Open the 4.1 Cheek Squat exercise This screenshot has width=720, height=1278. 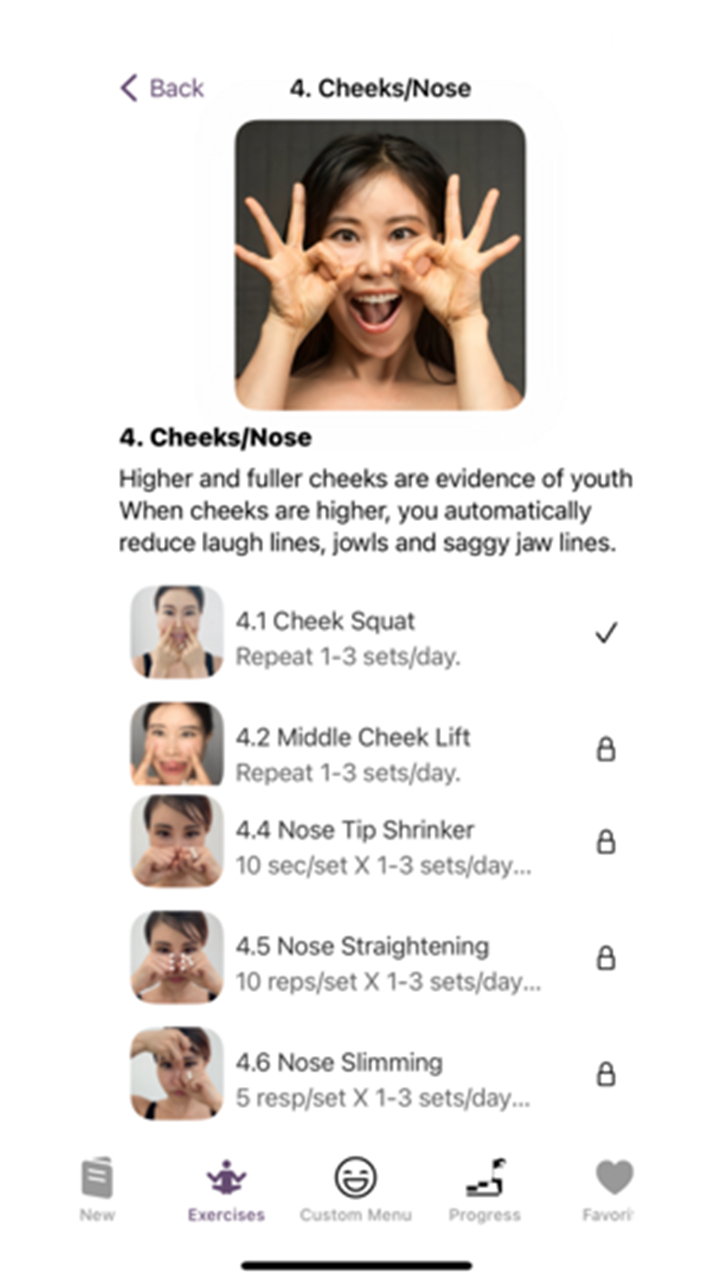click(376, 633)
